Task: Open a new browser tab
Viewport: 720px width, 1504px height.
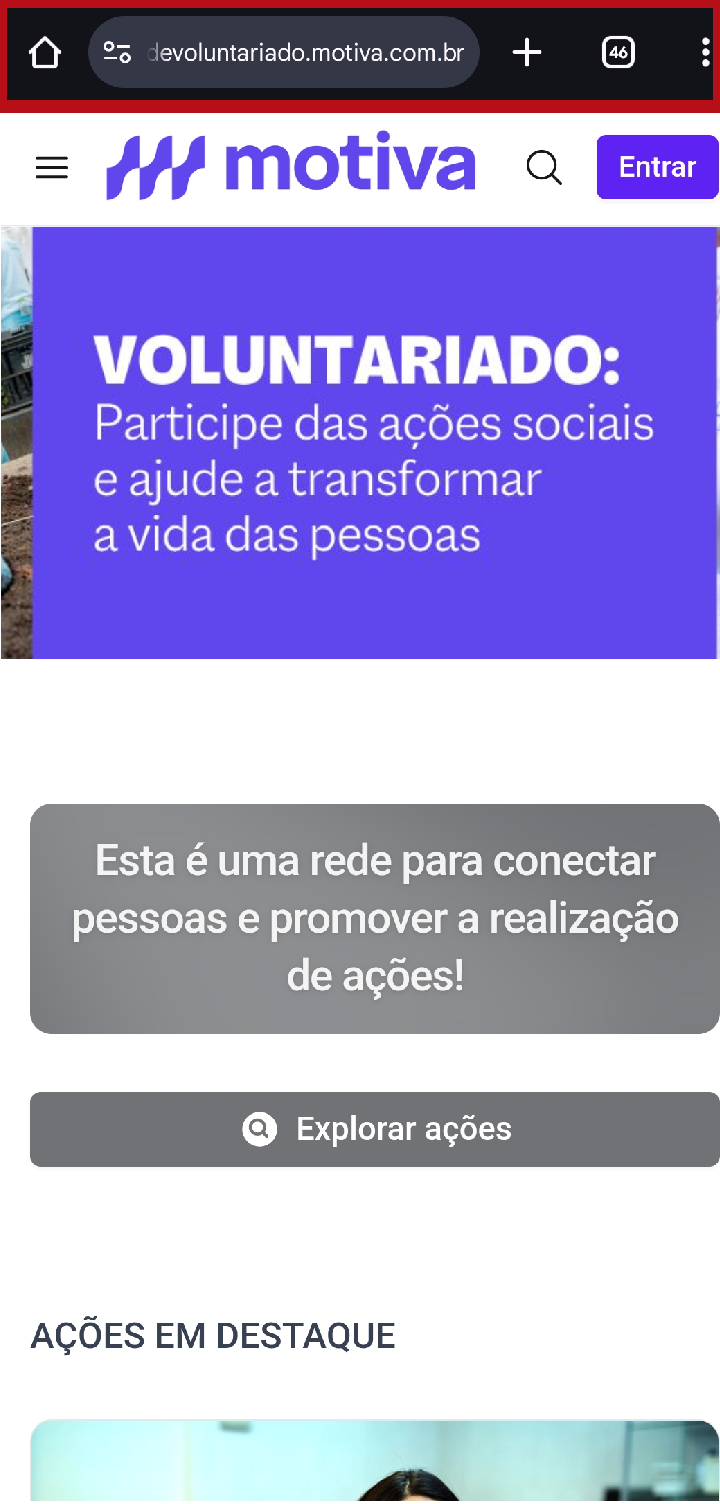Action: click(x=527, y=53)
